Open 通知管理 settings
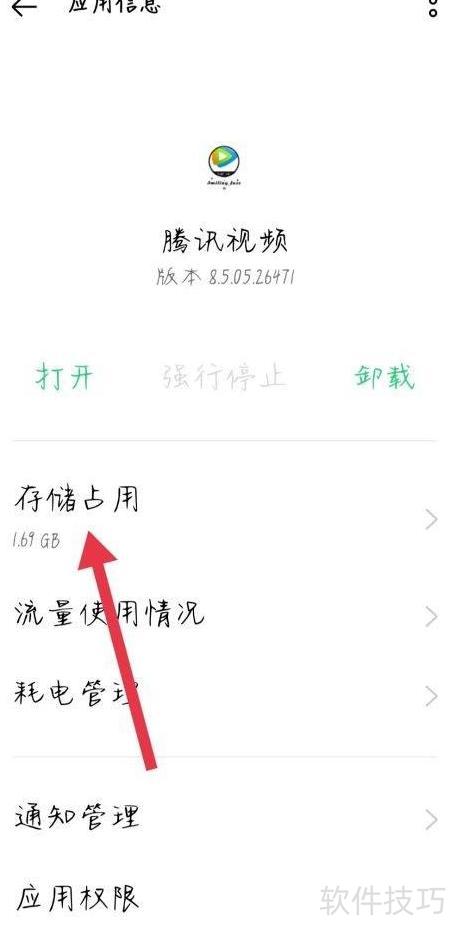This screenshot has width=450, height=934. pos(225,818)
